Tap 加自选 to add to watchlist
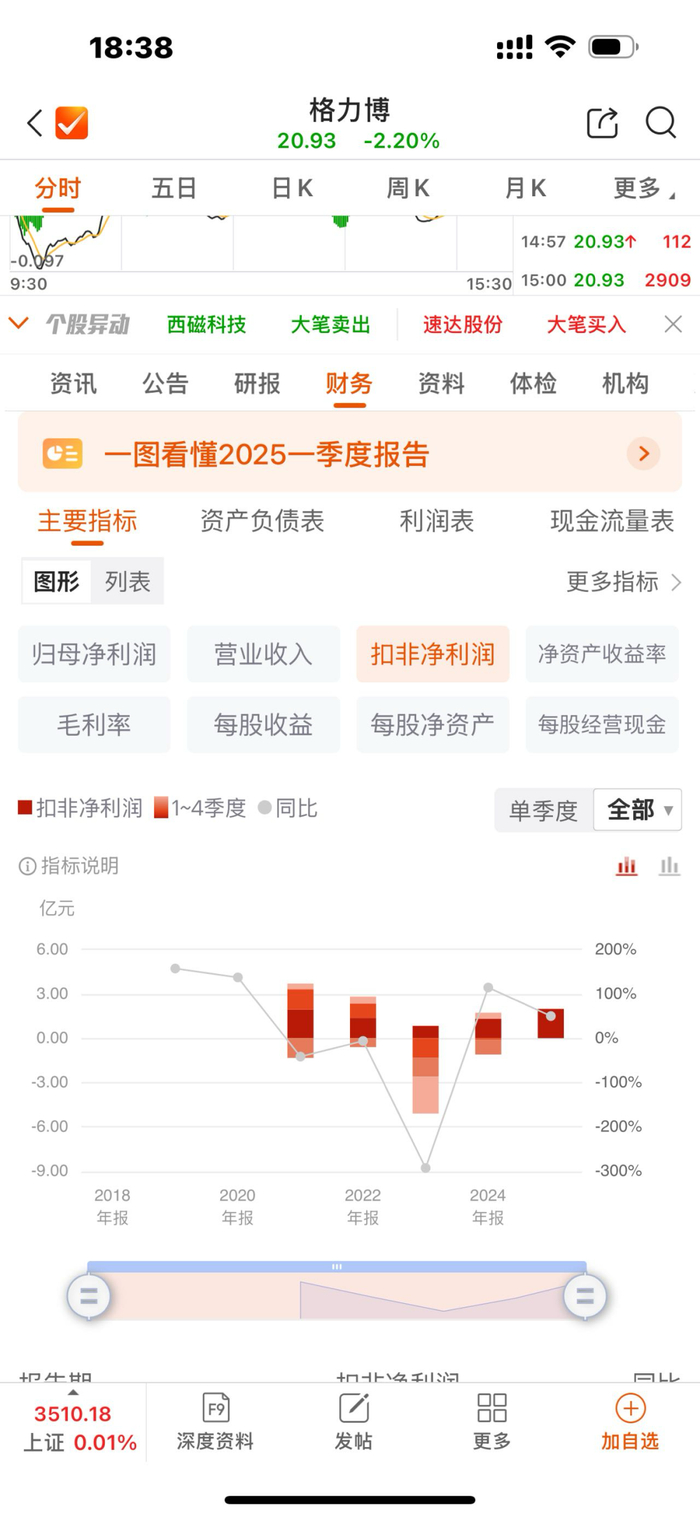 point(630,1421)
